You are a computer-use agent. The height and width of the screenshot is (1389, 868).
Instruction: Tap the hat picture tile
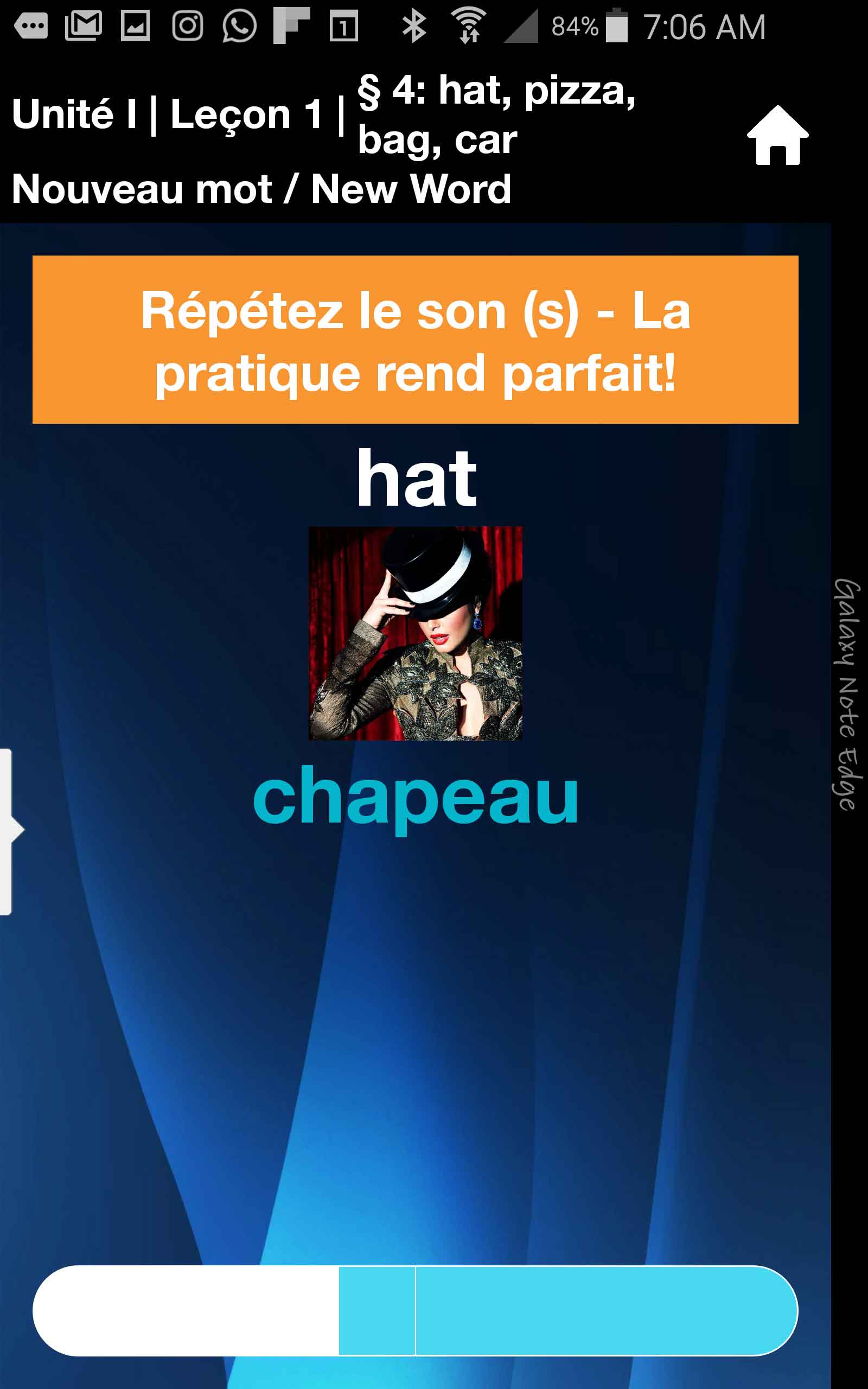tap(415, 633)
